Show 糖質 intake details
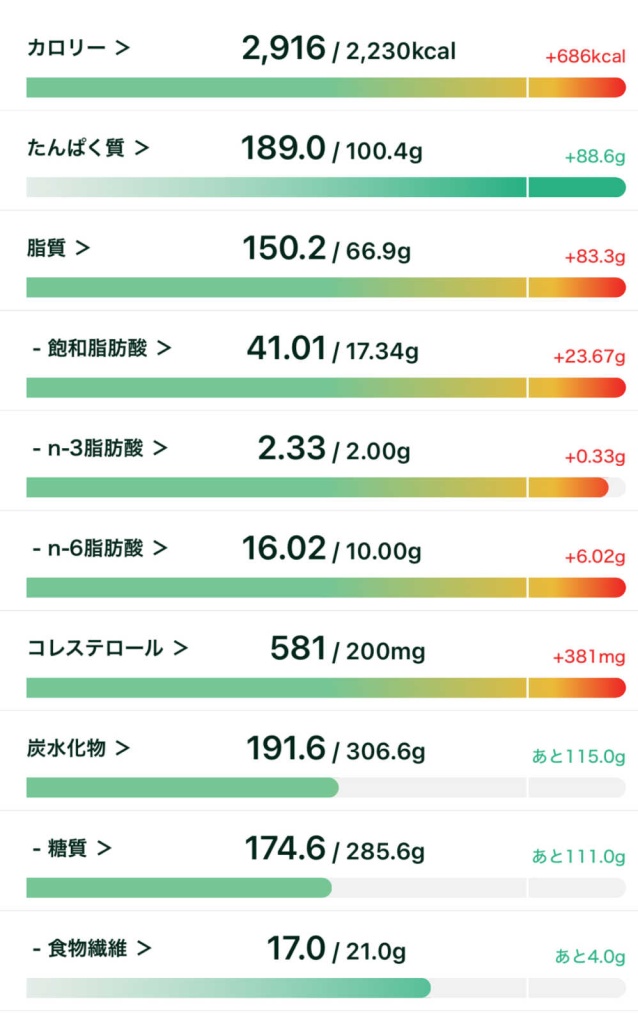The width and height of the screenshot is (638, 1024). point(71,848)
